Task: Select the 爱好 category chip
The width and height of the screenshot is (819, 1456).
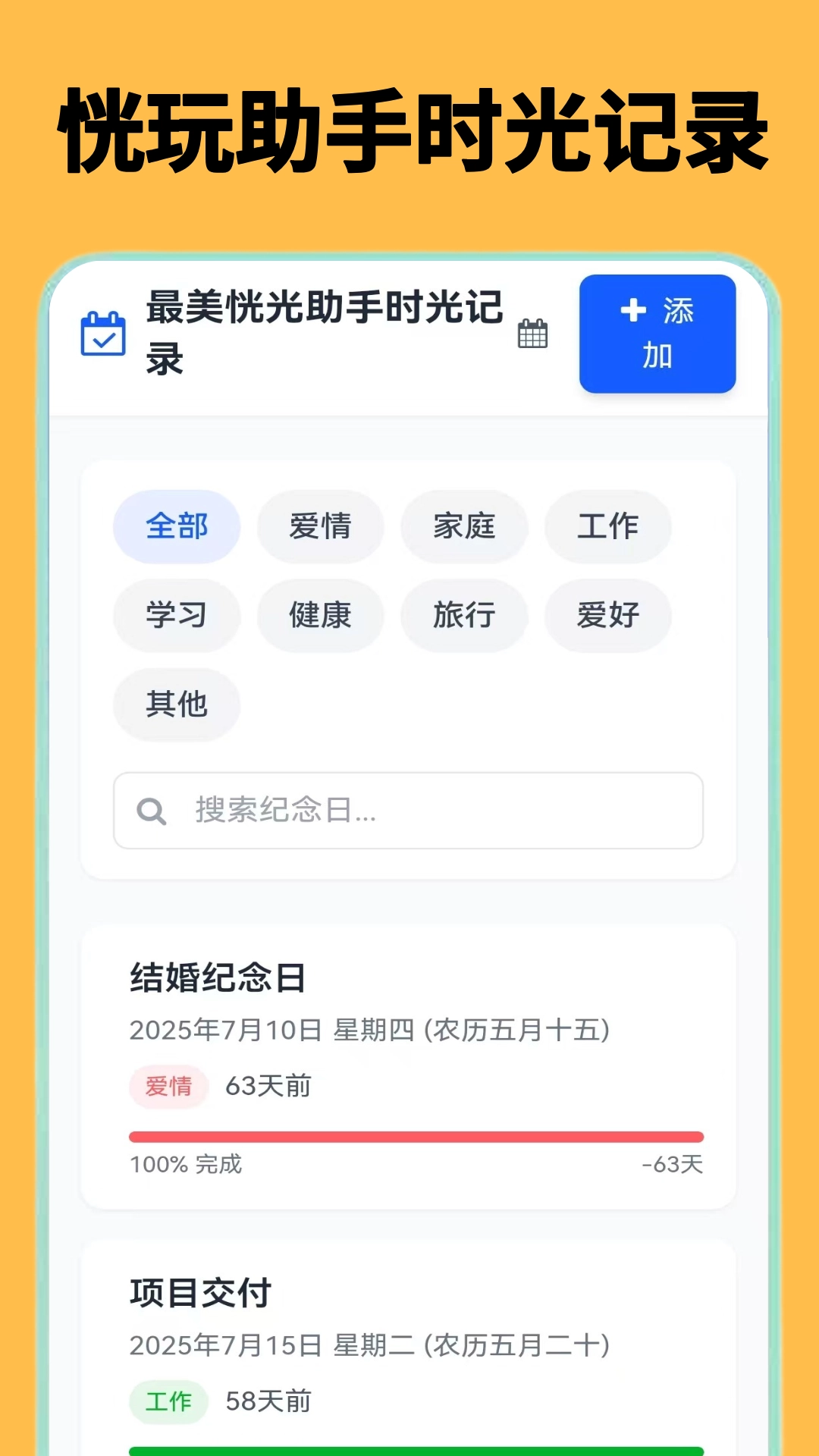Action: 607,616
